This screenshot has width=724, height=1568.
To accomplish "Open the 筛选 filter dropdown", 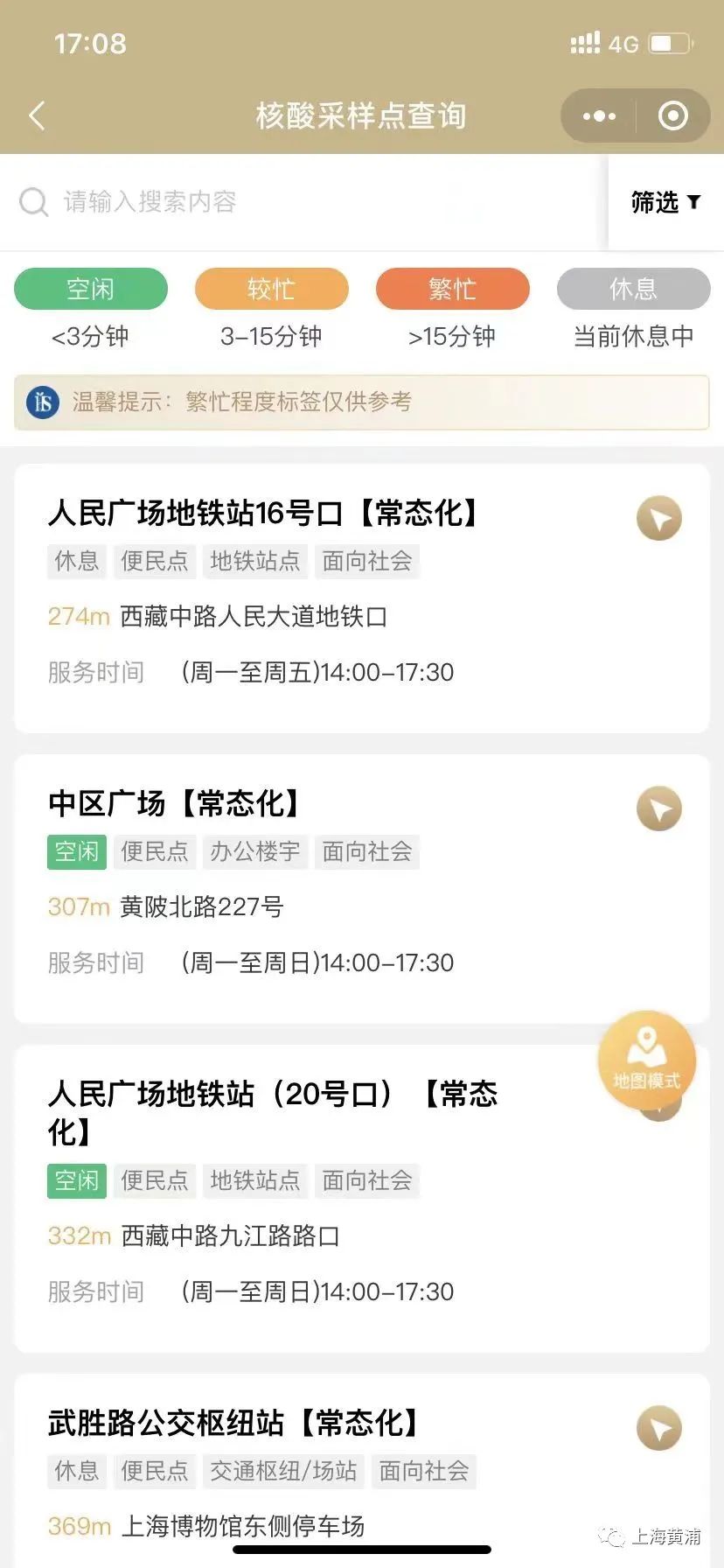I will 665,202.
